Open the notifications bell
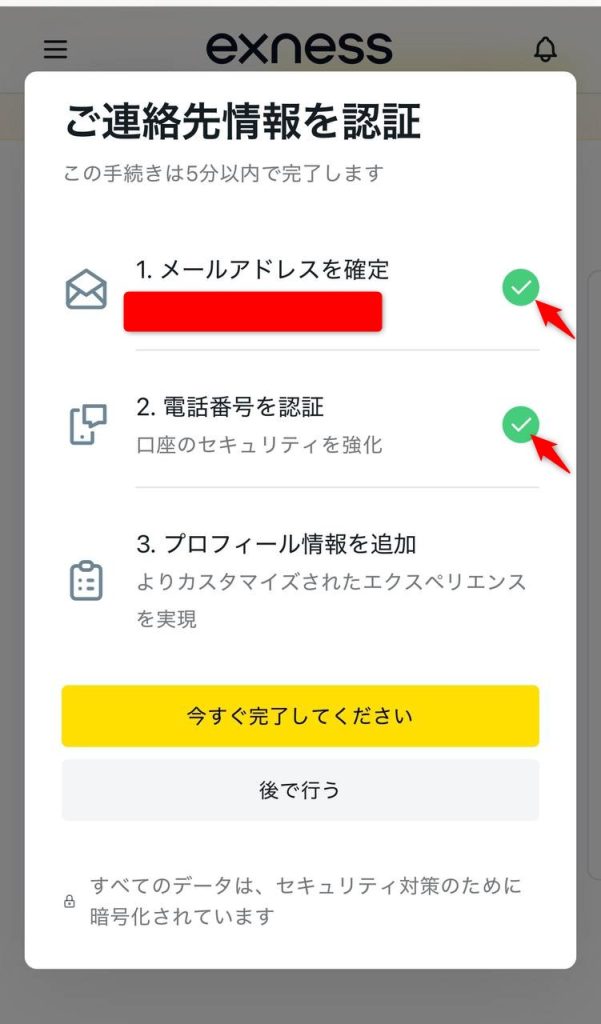The image size is (601, 1024). click(545, 49)
